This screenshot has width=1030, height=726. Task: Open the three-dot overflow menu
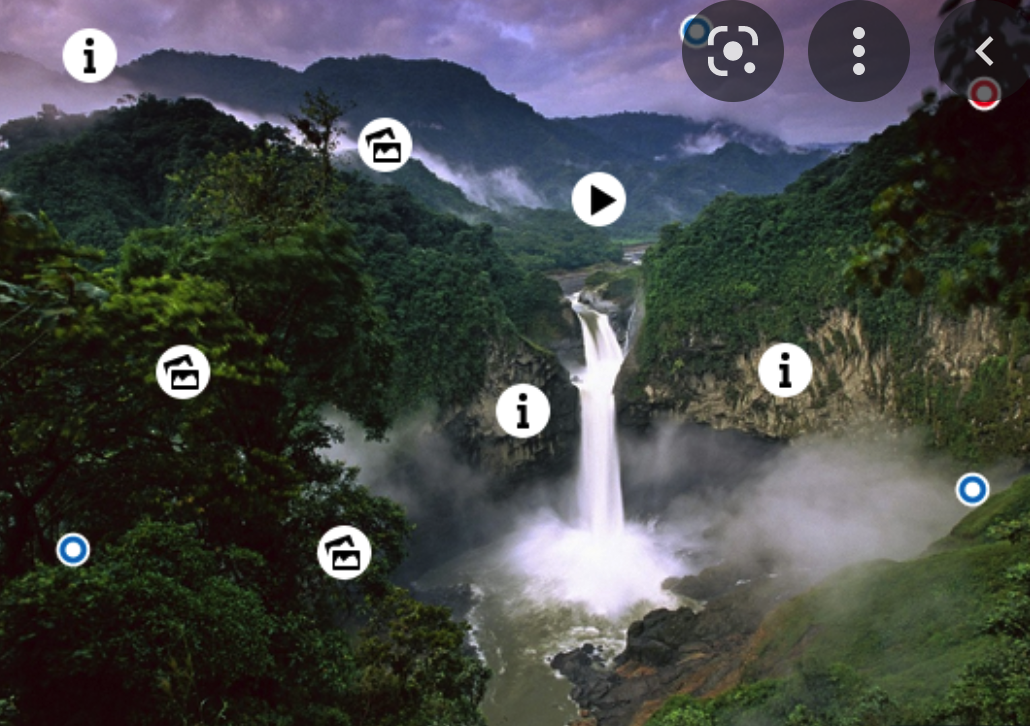[x=858, y=50]
